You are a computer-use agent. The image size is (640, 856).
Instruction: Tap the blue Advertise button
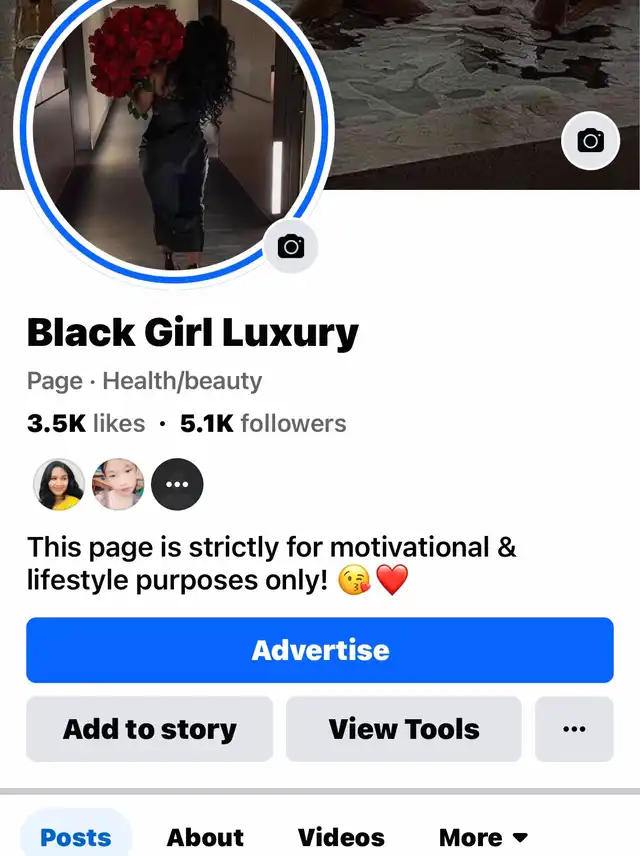320,650
